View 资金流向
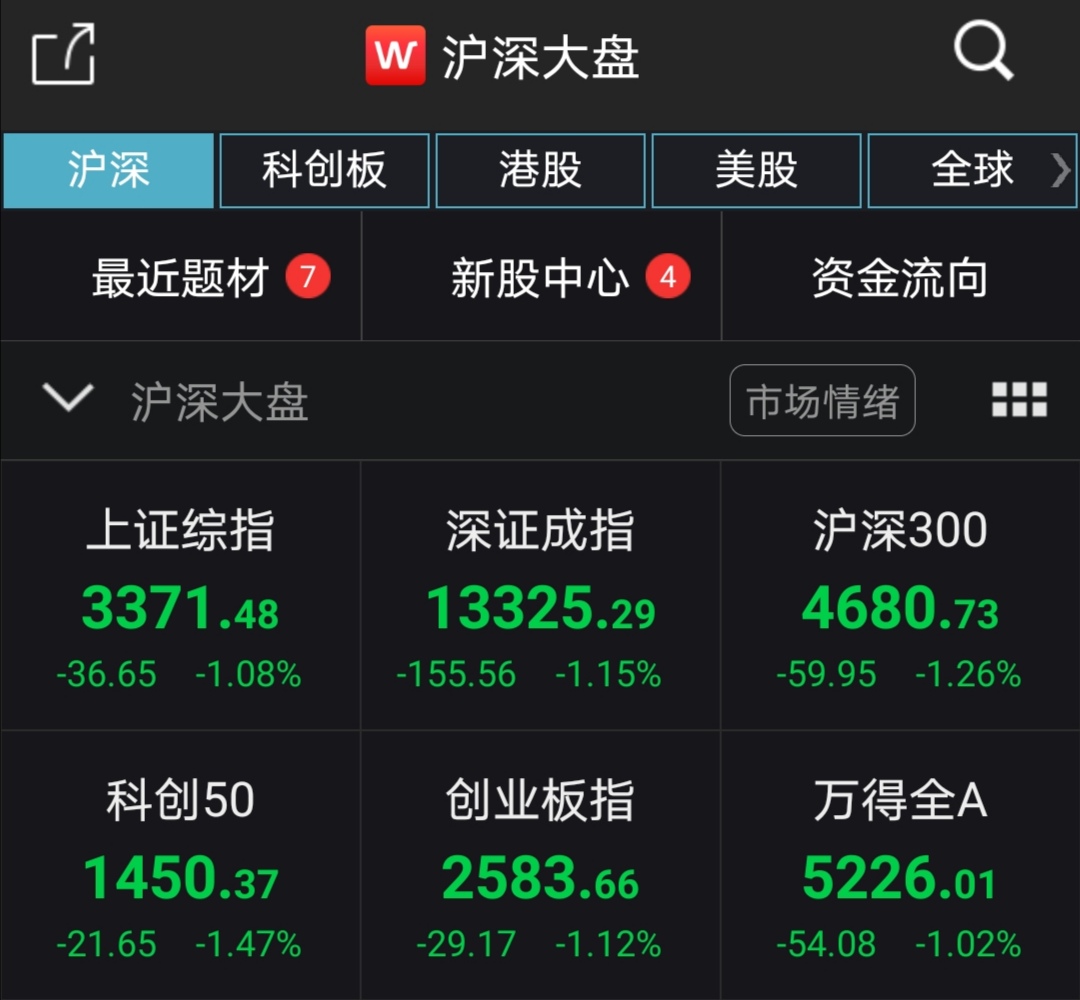This screenshot has width=1080, height=1000. 900,278
